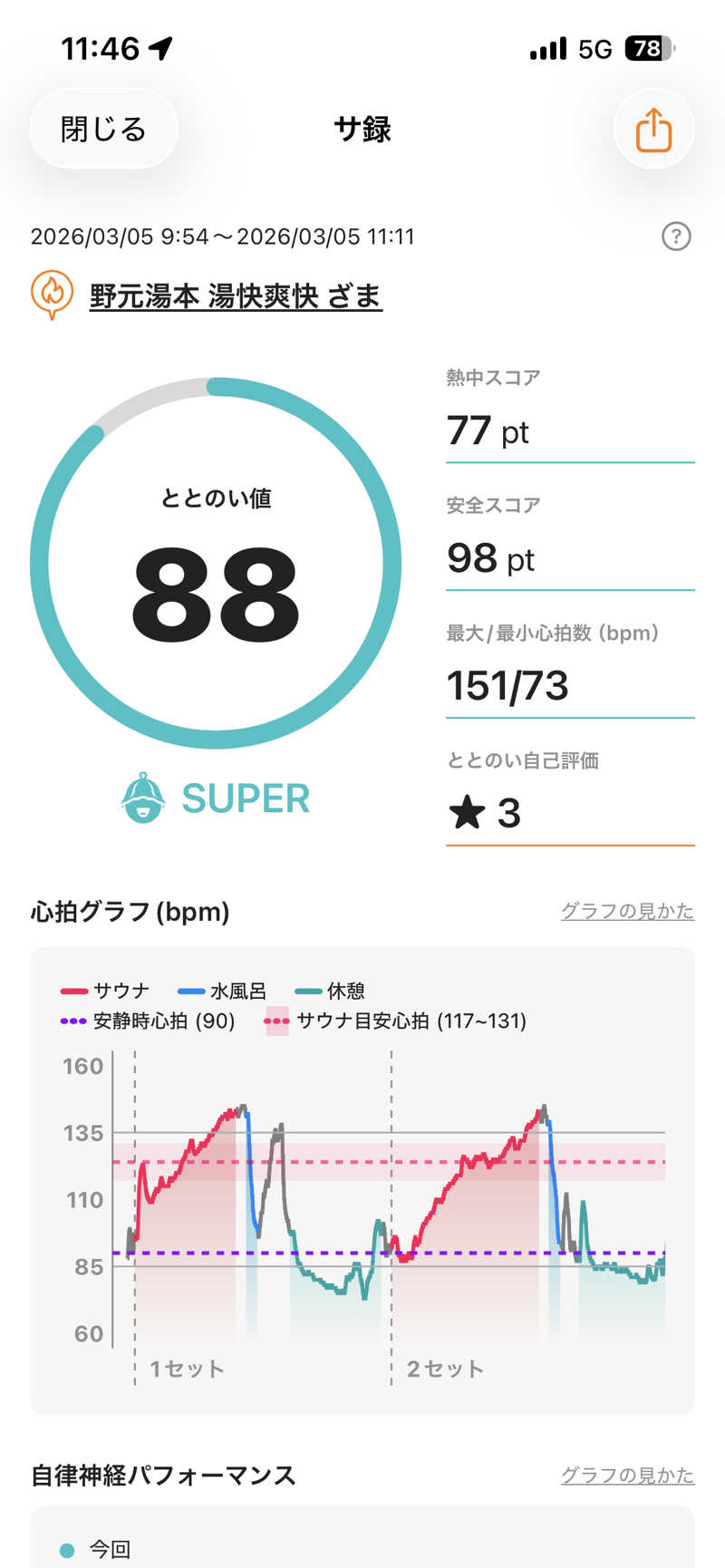
Task: Edit the ととのい自己評価 star rating
Action: [x=569, y=812]
